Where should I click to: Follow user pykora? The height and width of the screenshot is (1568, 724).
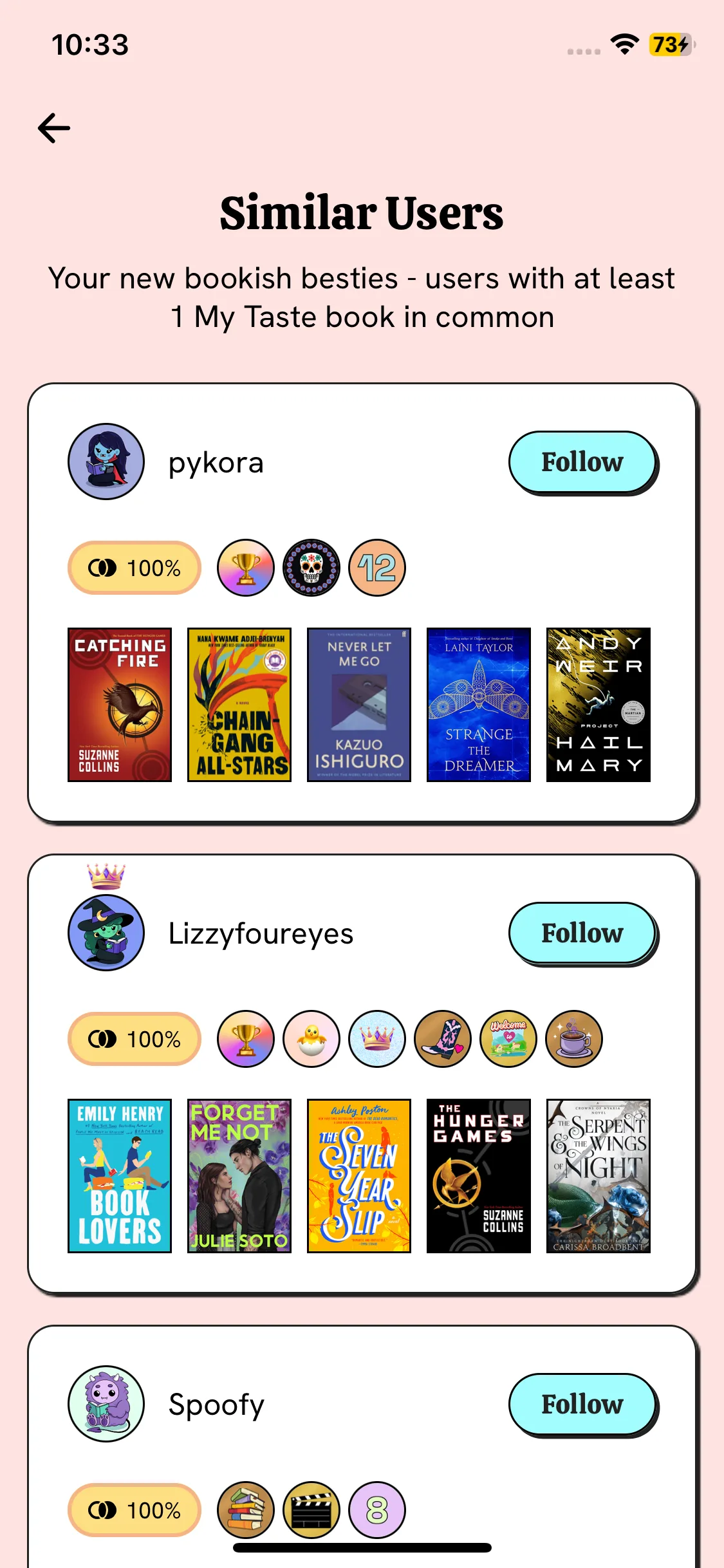[x=582, y=462]
